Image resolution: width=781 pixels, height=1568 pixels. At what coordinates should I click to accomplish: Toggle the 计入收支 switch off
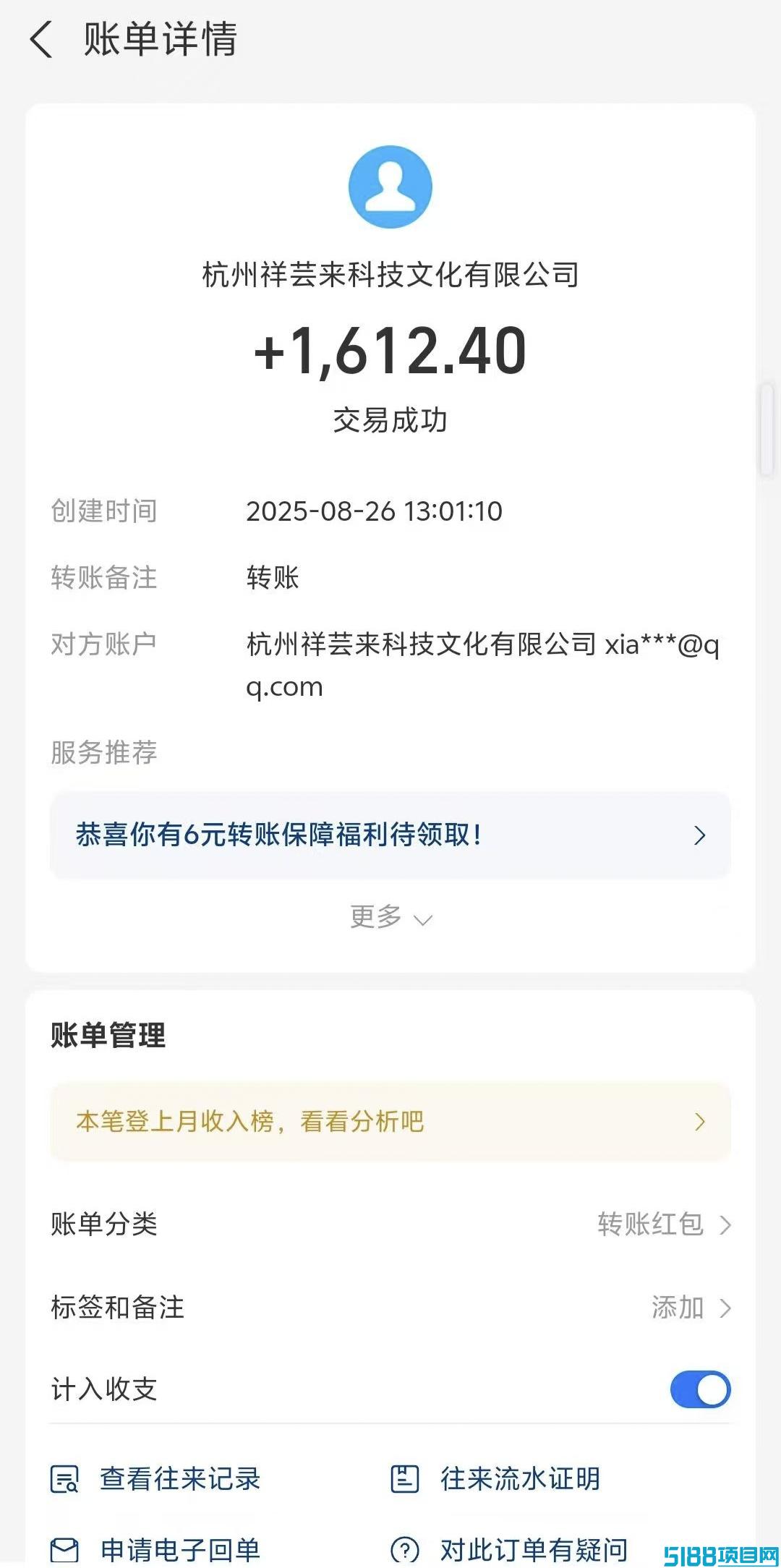click(x=700, y=1389)
